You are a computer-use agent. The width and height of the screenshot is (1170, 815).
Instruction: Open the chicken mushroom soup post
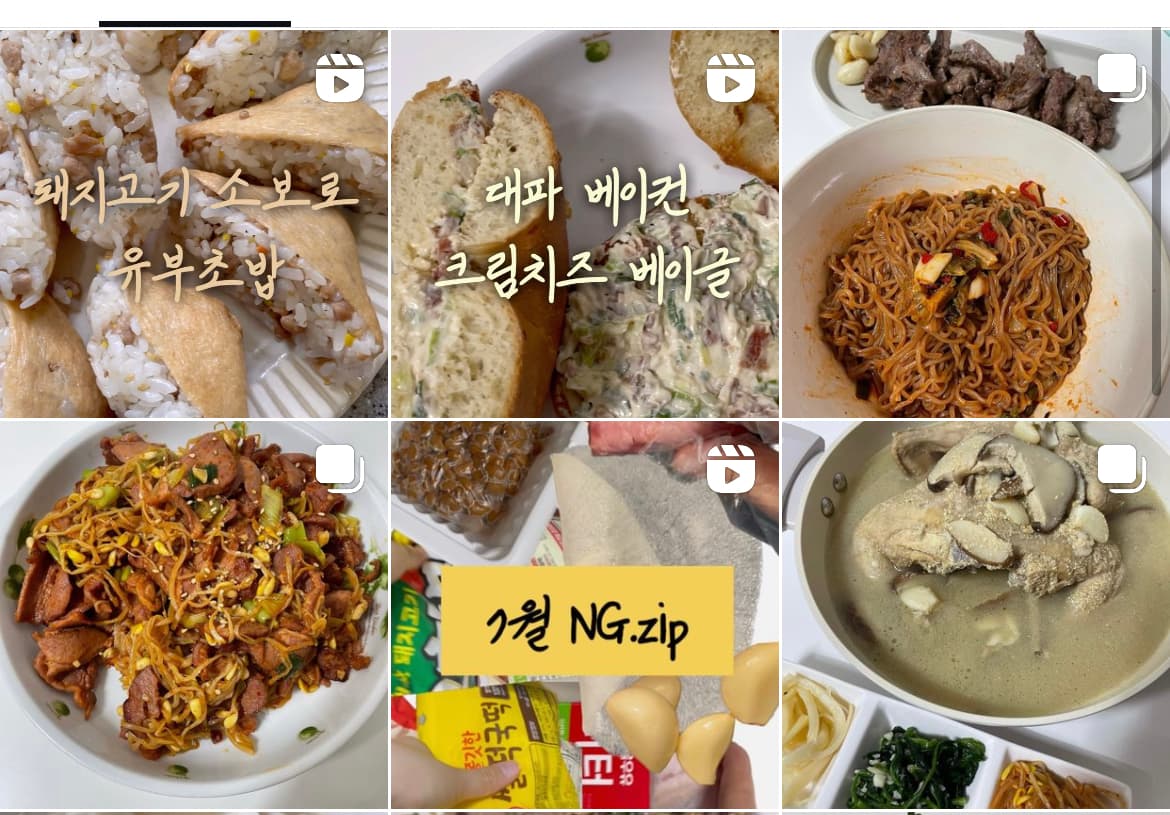975,614
